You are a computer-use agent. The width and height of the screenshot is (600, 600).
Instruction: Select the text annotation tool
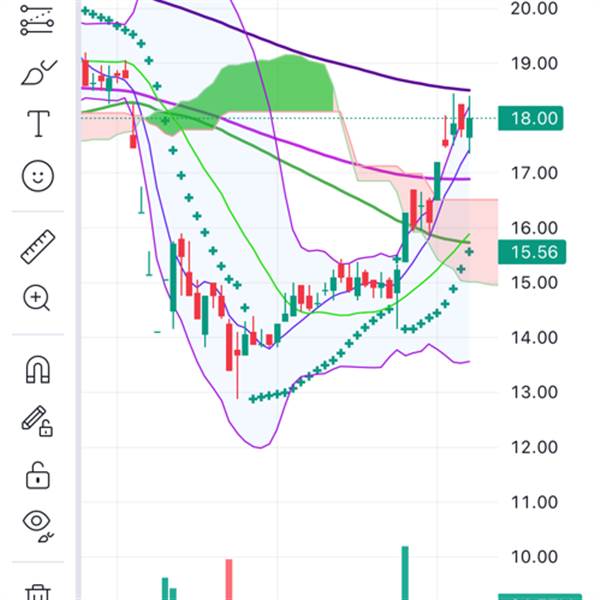[x=37, y=124]
